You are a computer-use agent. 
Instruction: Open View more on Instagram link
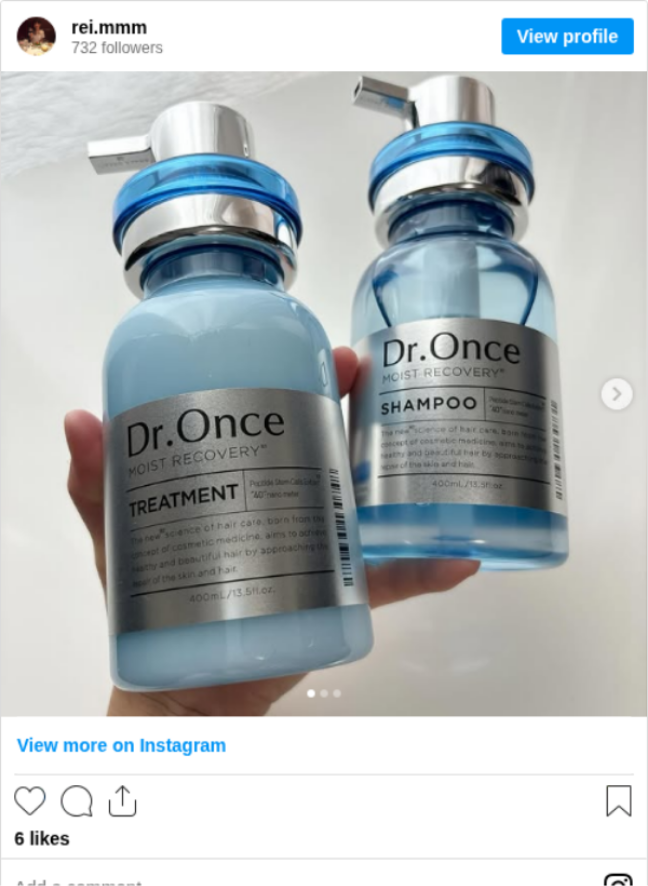pyautogui.click(x=121, y=745)
